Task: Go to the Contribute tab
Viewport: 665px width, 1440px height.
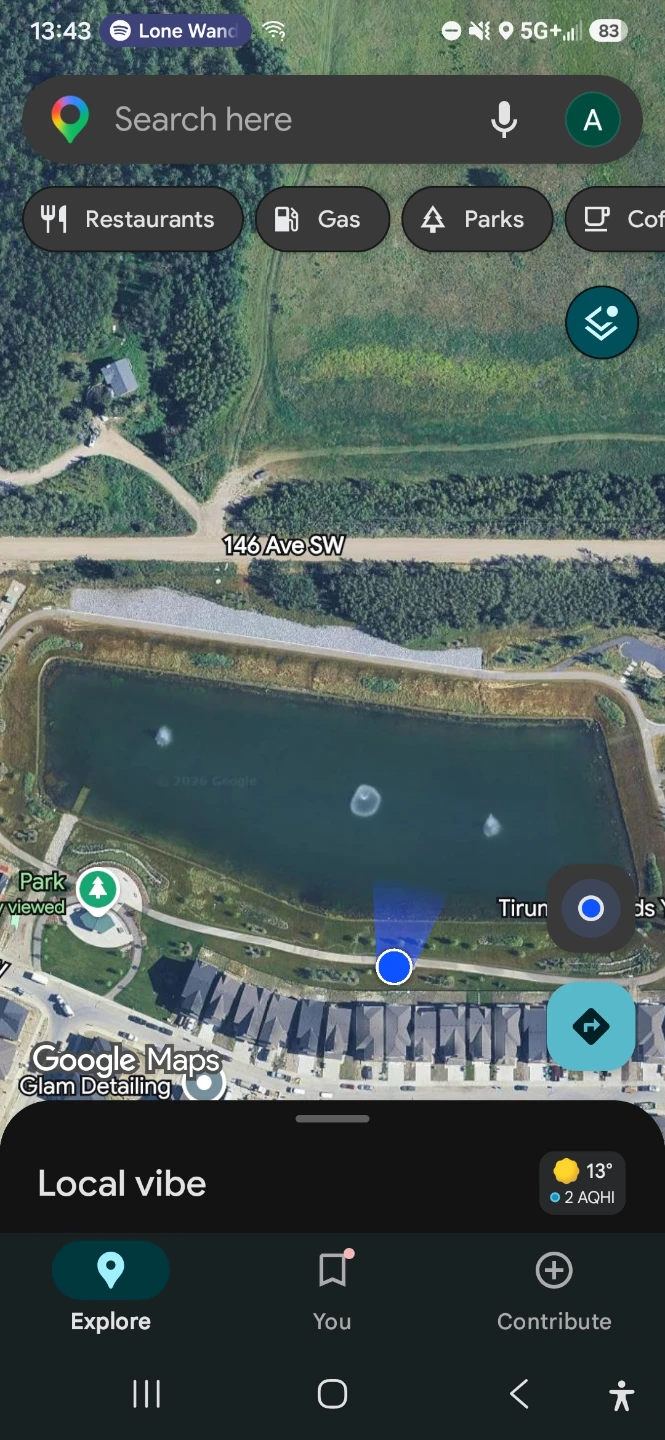Action: coord(554,1290)
